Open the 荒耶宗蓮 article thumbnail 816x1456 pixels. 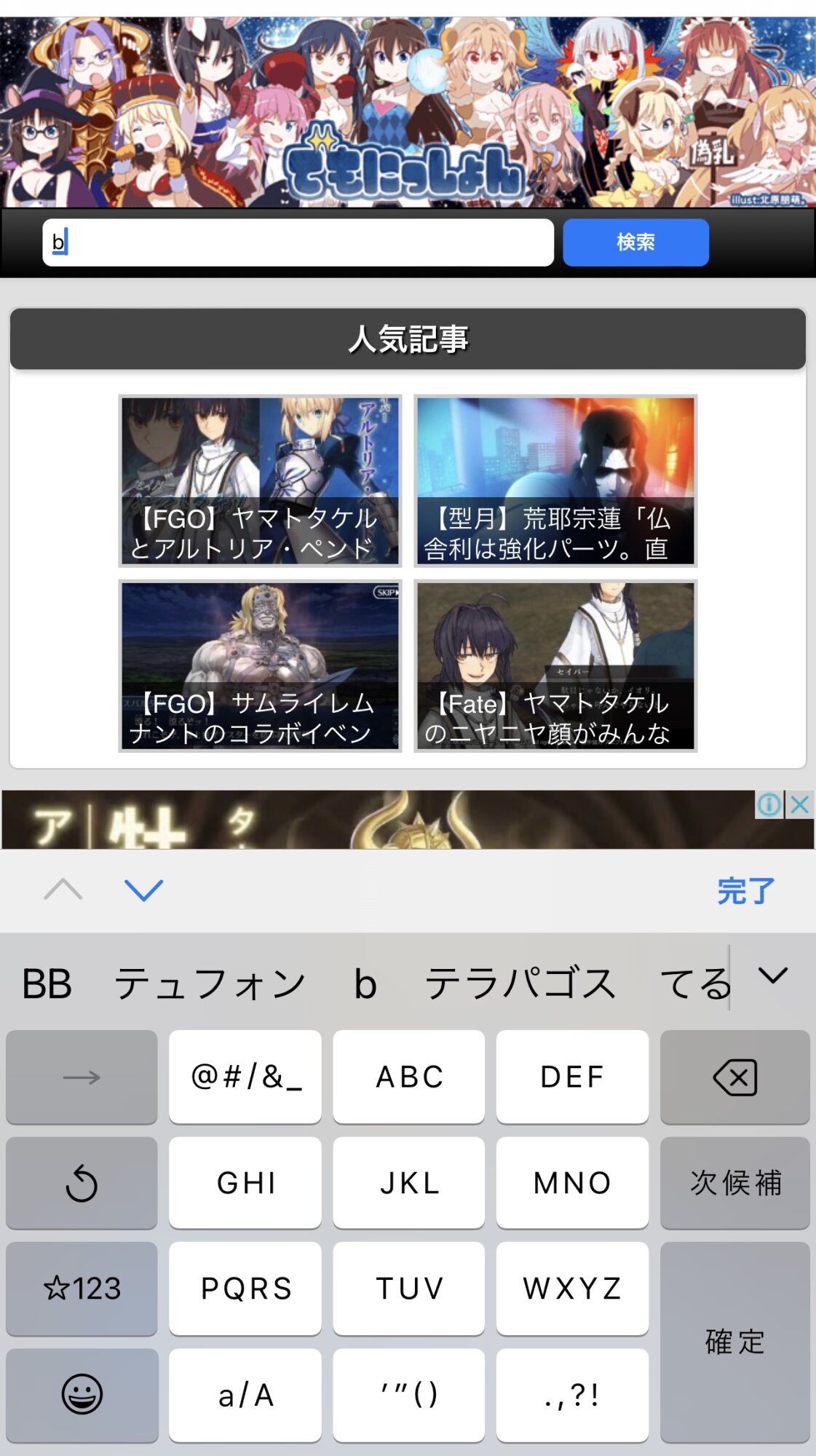[x=555, y=481]
